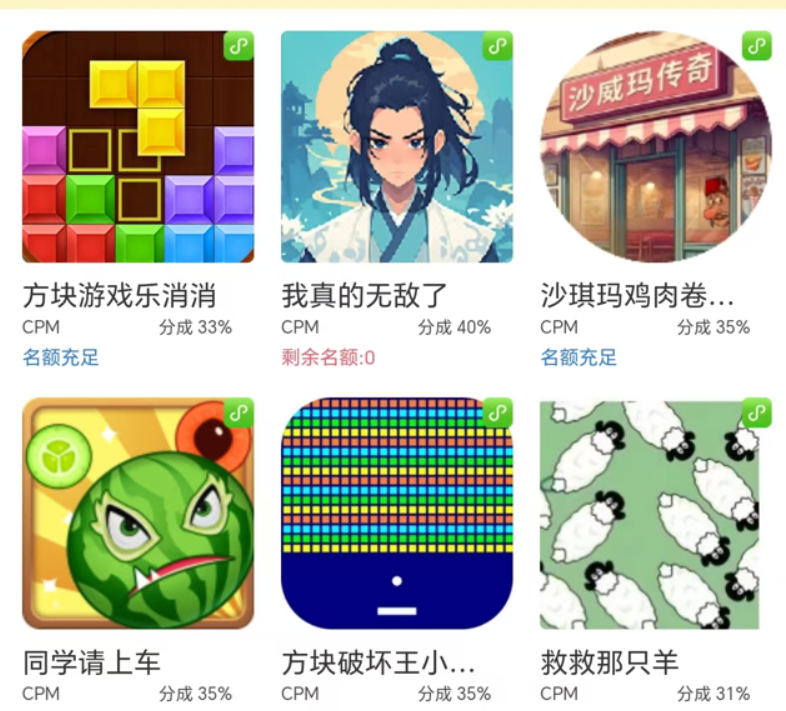The image size is (786, 711).
Task: Select the 我真的无敌了 game tile
Action: point(397,147)
